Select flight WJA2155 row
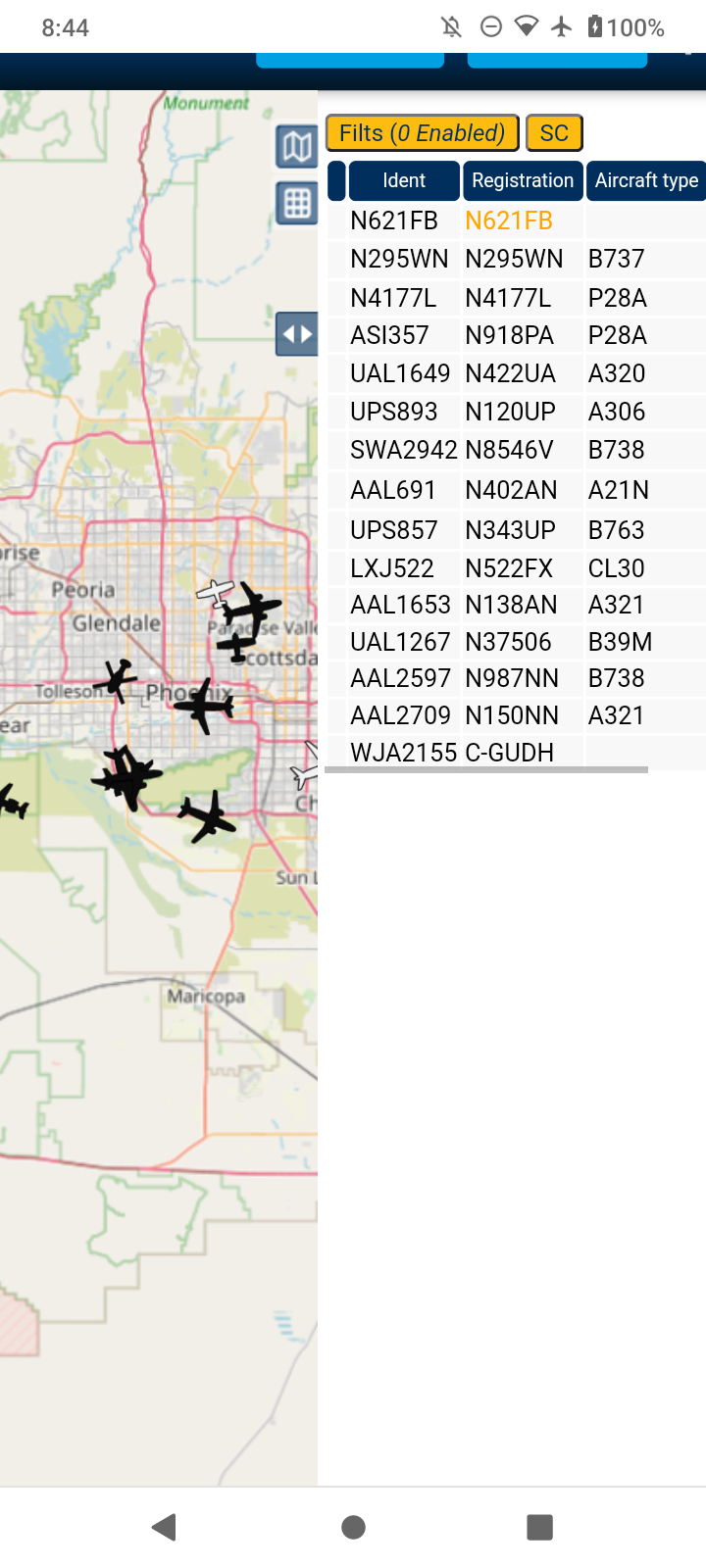Viewport: 706px width, 1568px height. point(517,753)
